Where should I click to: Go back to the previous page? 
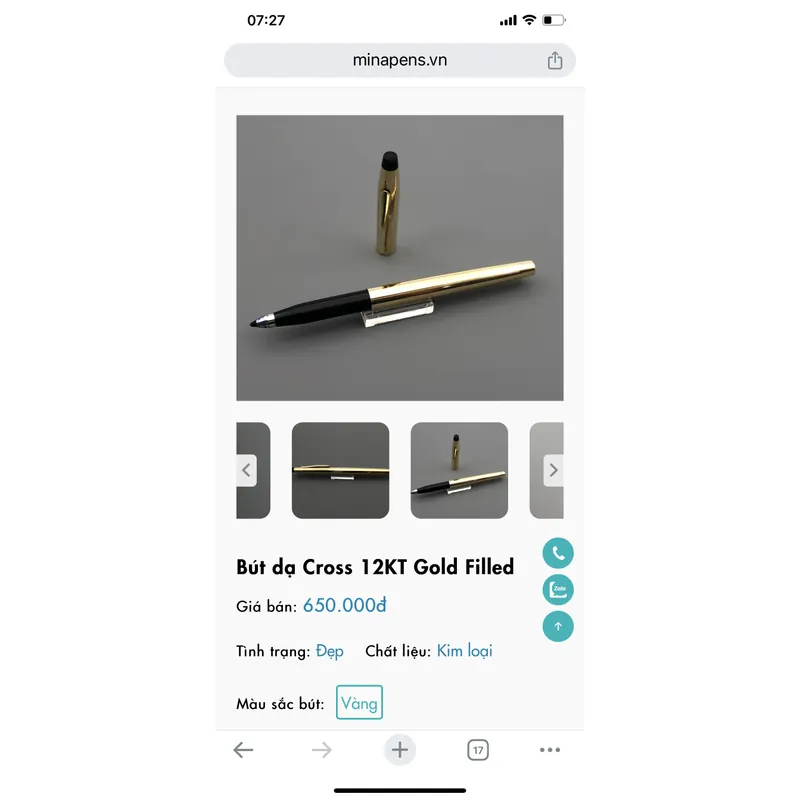click(243, 750)
